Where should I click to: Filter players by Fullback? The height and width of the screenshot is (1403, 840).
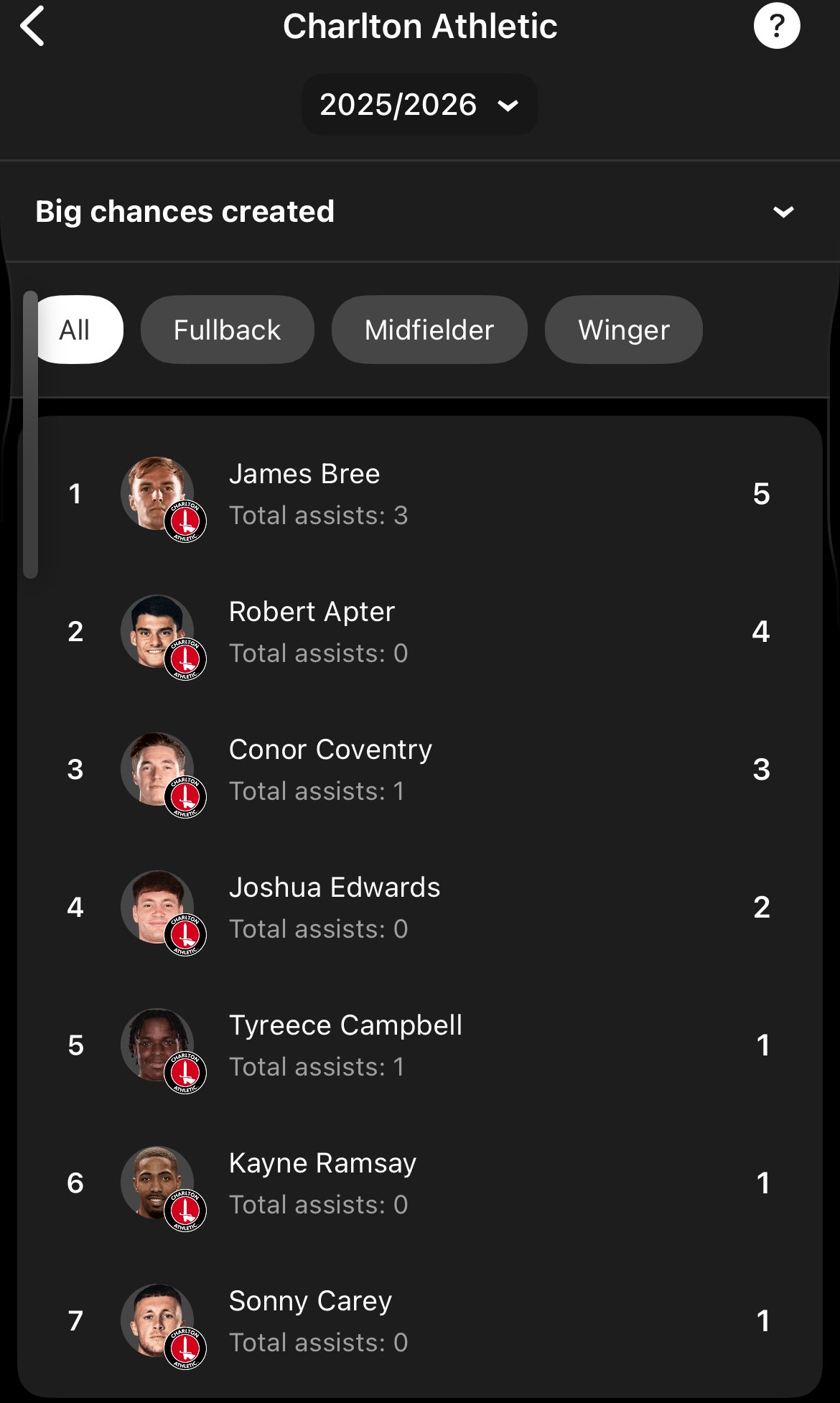point(227,330)
